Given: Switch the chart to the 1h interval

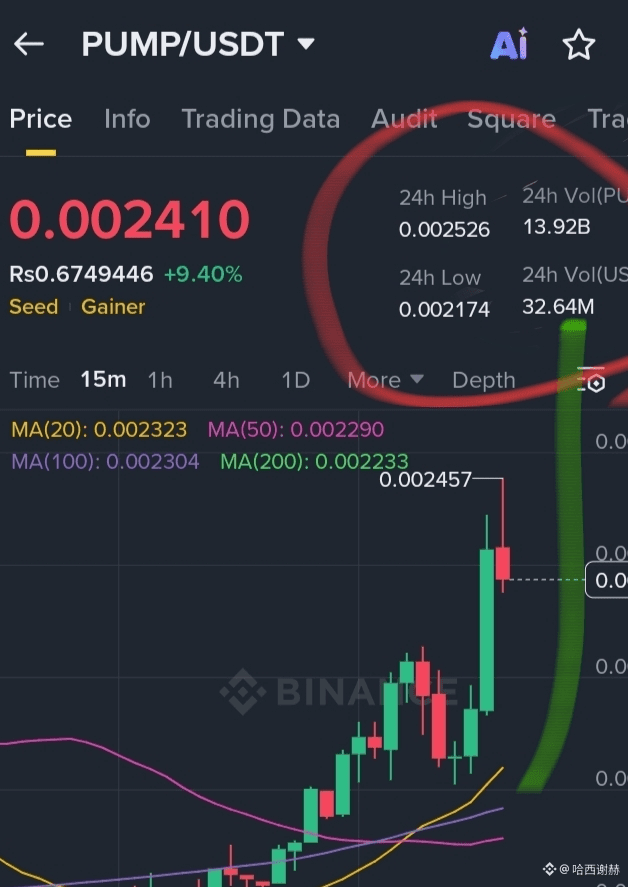Looking at the screenshot, I should 160,380.
